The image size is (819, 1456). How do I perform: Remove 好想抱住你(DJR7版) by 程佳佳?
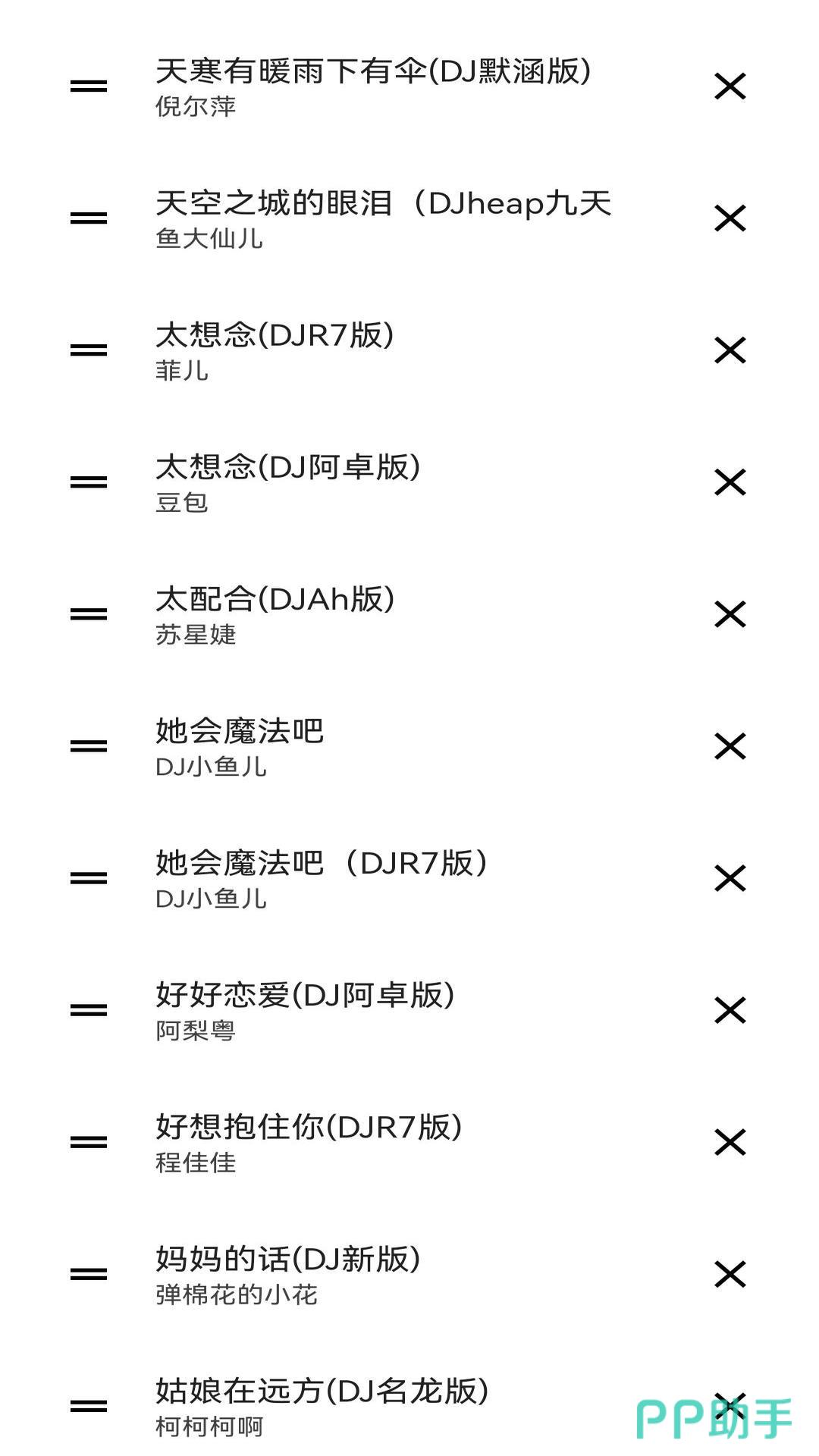(730, 1142)
